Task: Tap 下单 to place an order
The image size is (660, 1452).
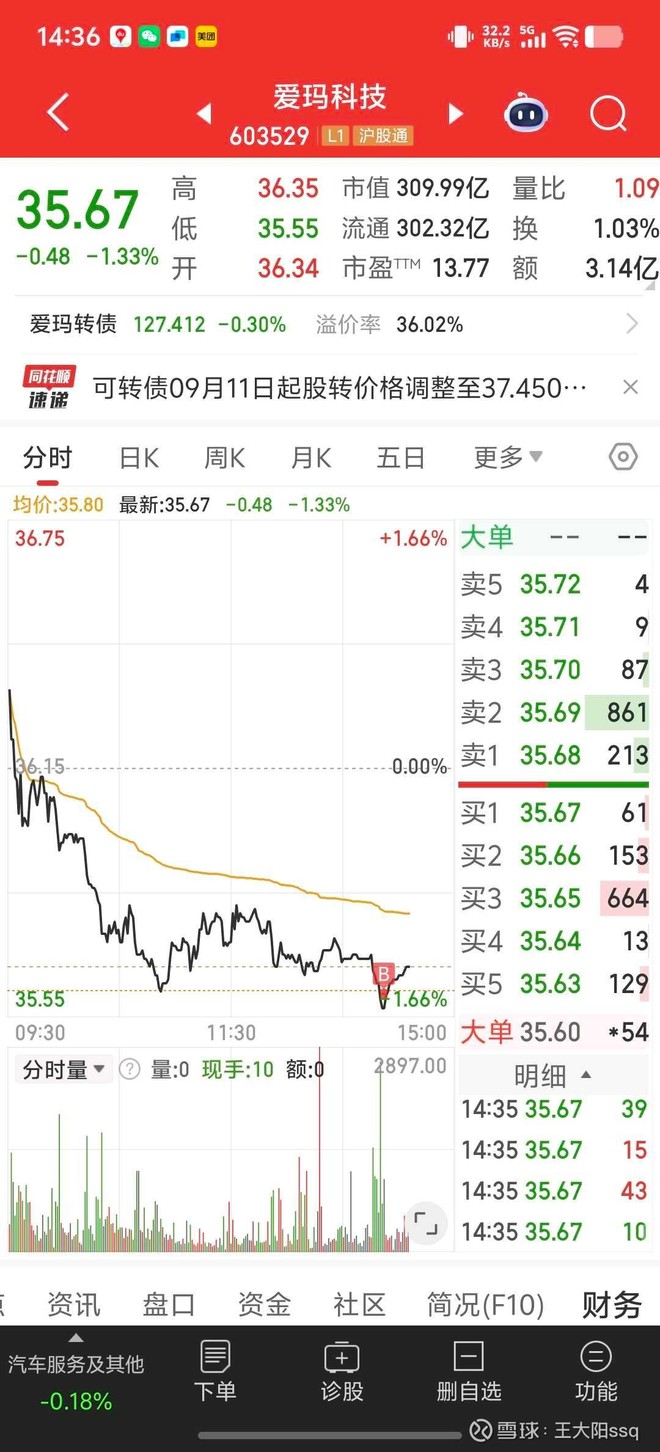Action: [x=215, y=1370]
